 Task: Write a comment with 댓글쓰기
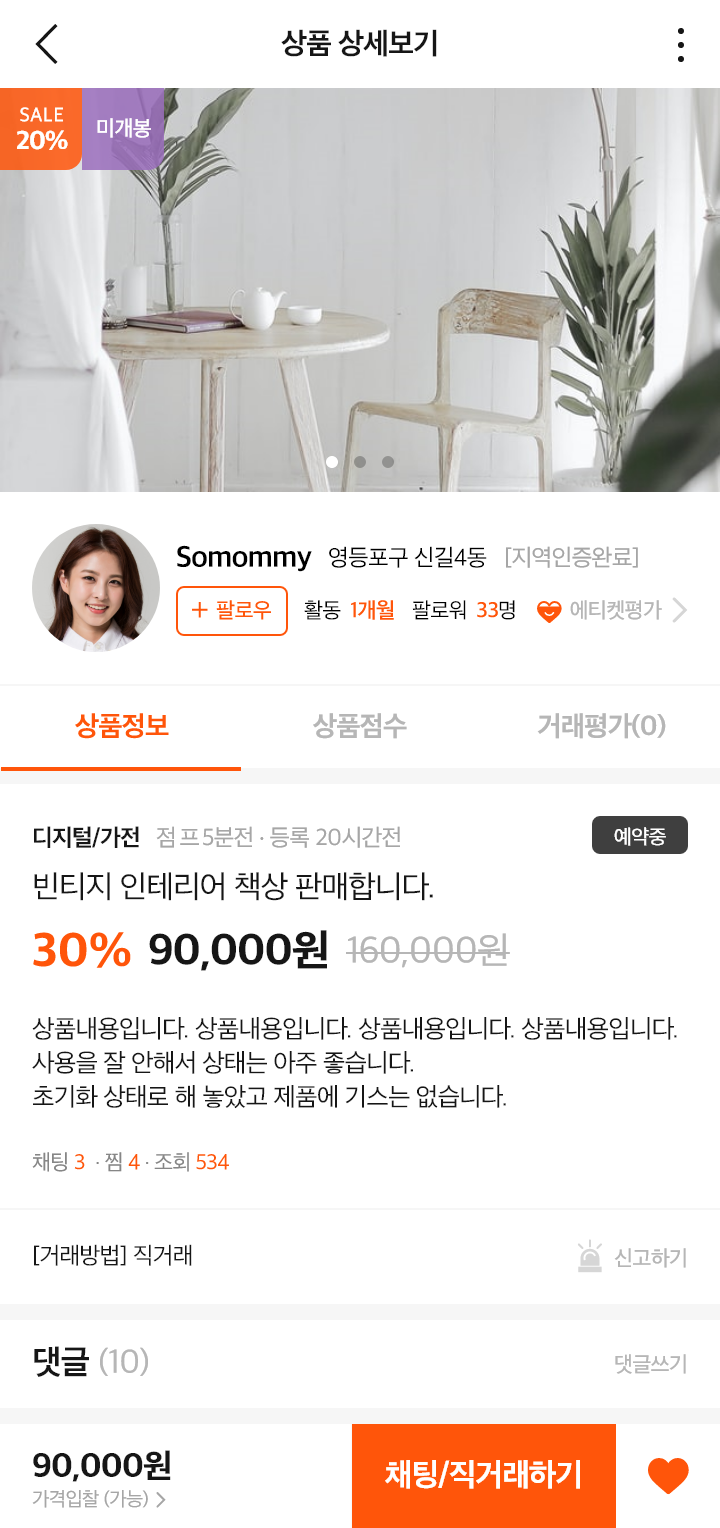point(651,1364)
